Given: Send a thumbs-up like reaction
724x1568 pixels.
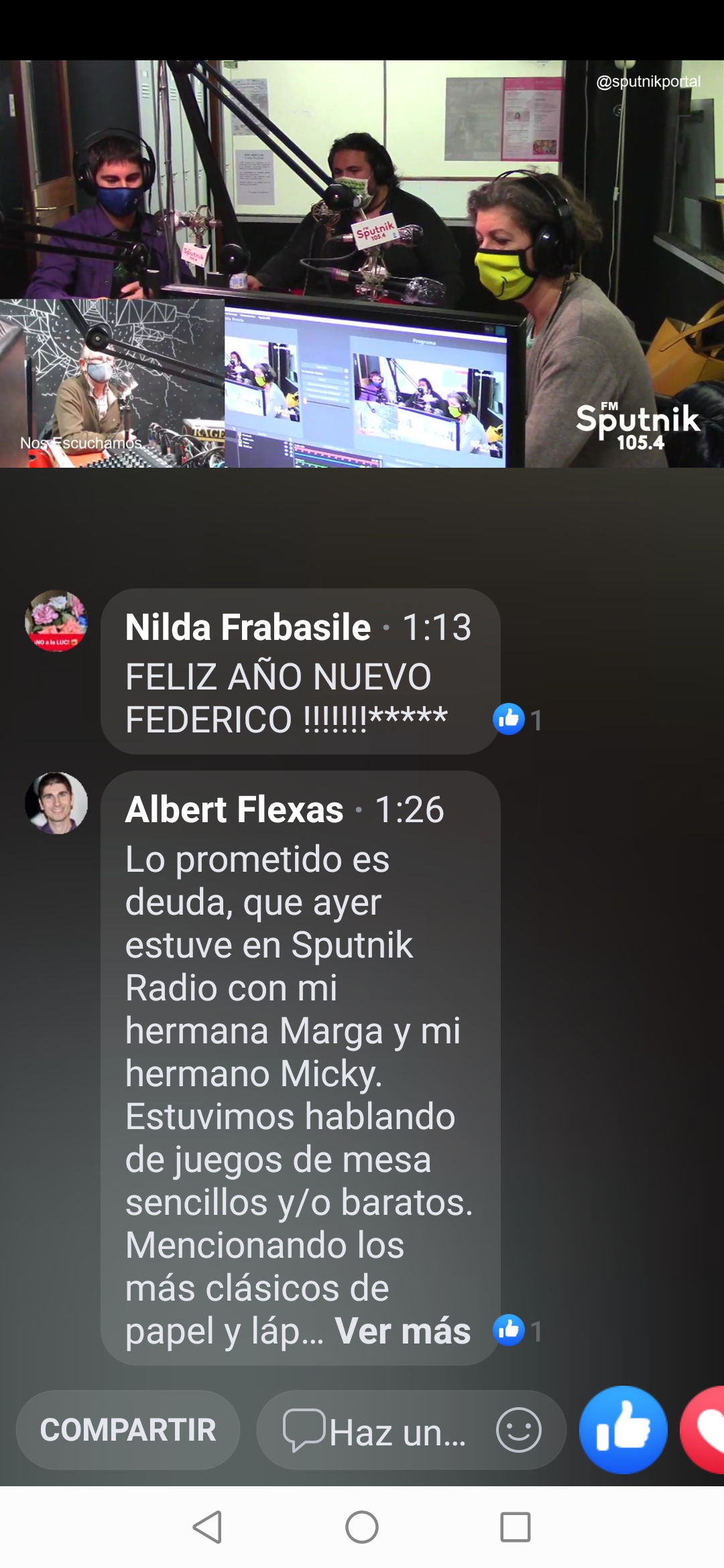Looking at the screenshot, I should point(623,1430).
